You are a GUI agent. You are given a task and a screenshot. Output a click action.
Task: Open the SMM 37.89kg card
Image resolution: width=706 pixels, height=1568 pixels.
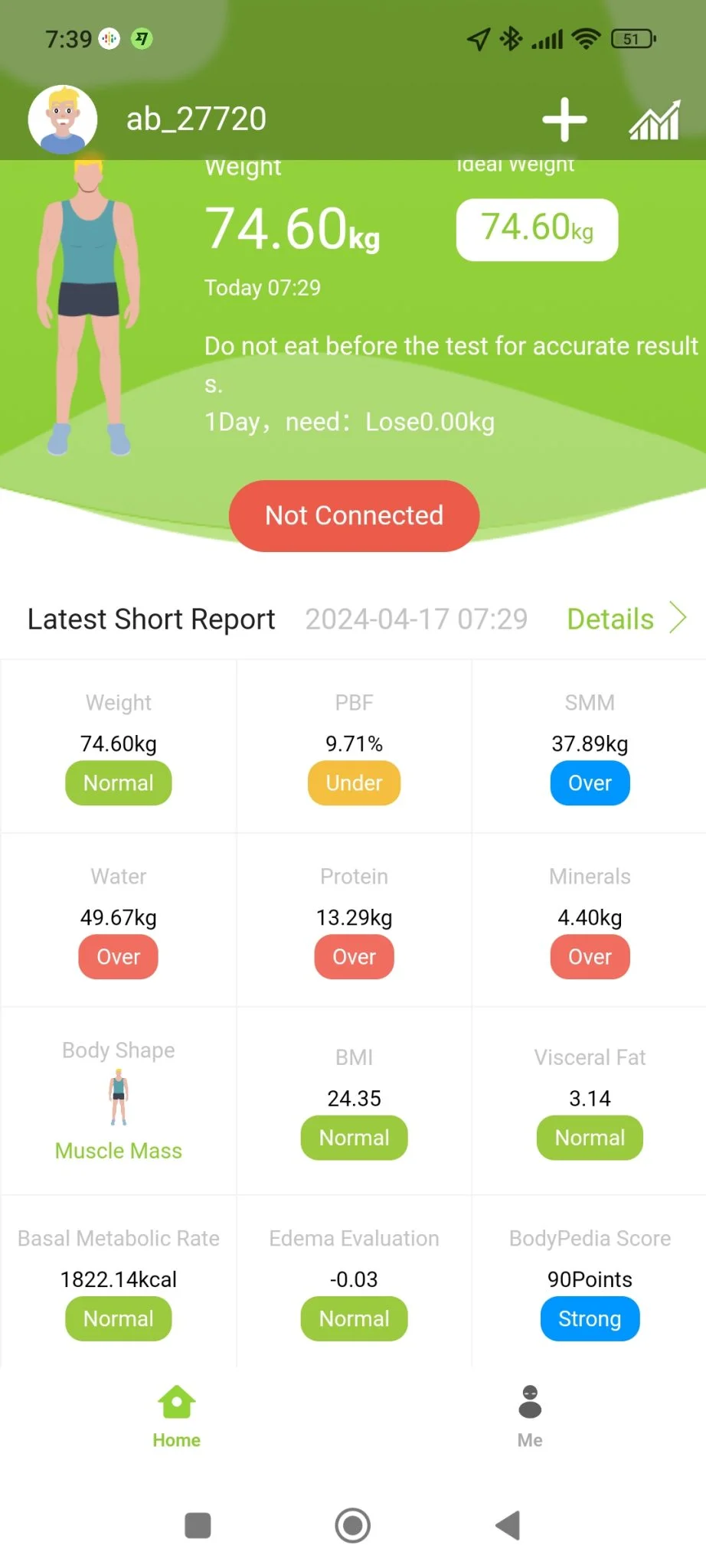(590, 746)
